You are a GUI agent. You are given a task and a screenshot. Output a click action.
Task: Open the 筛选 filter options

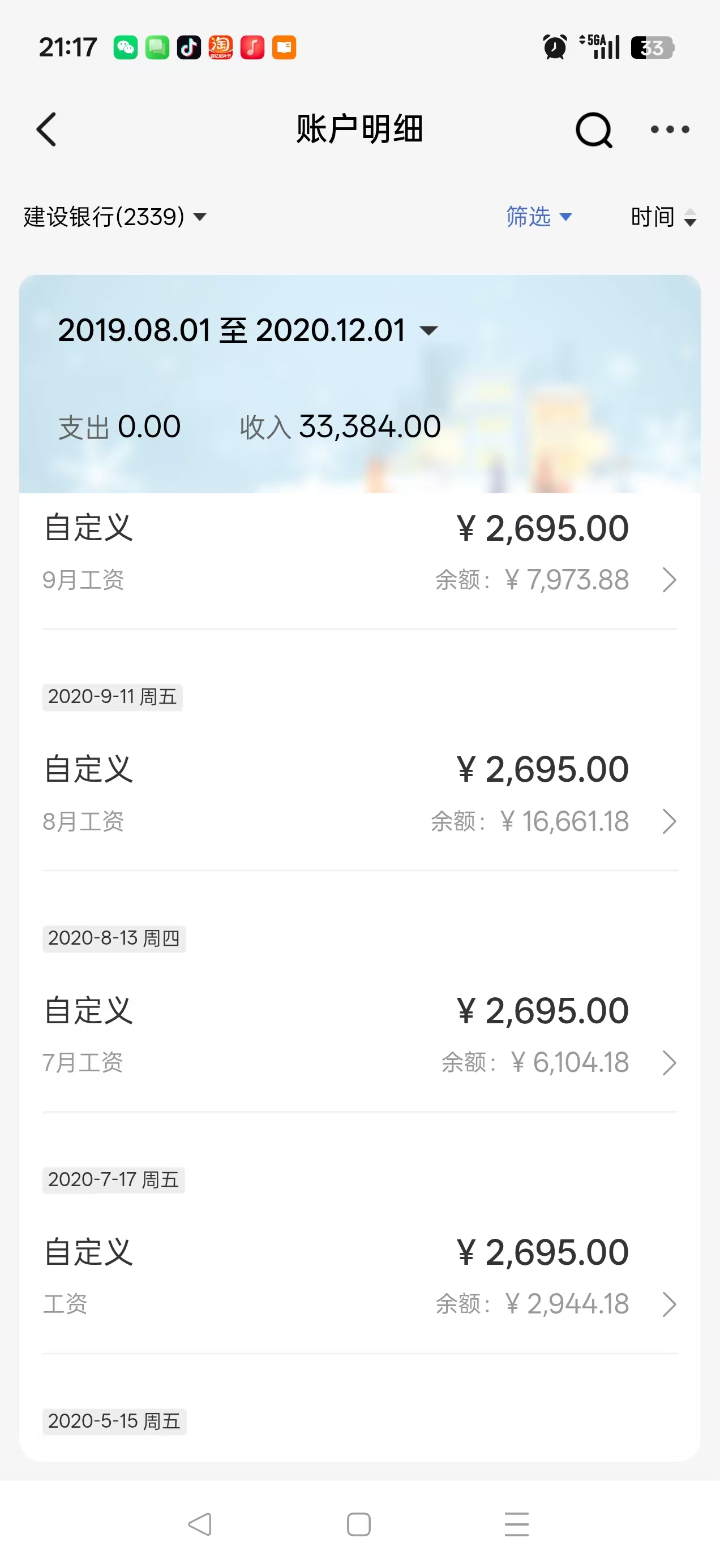[x=538, y=217]
